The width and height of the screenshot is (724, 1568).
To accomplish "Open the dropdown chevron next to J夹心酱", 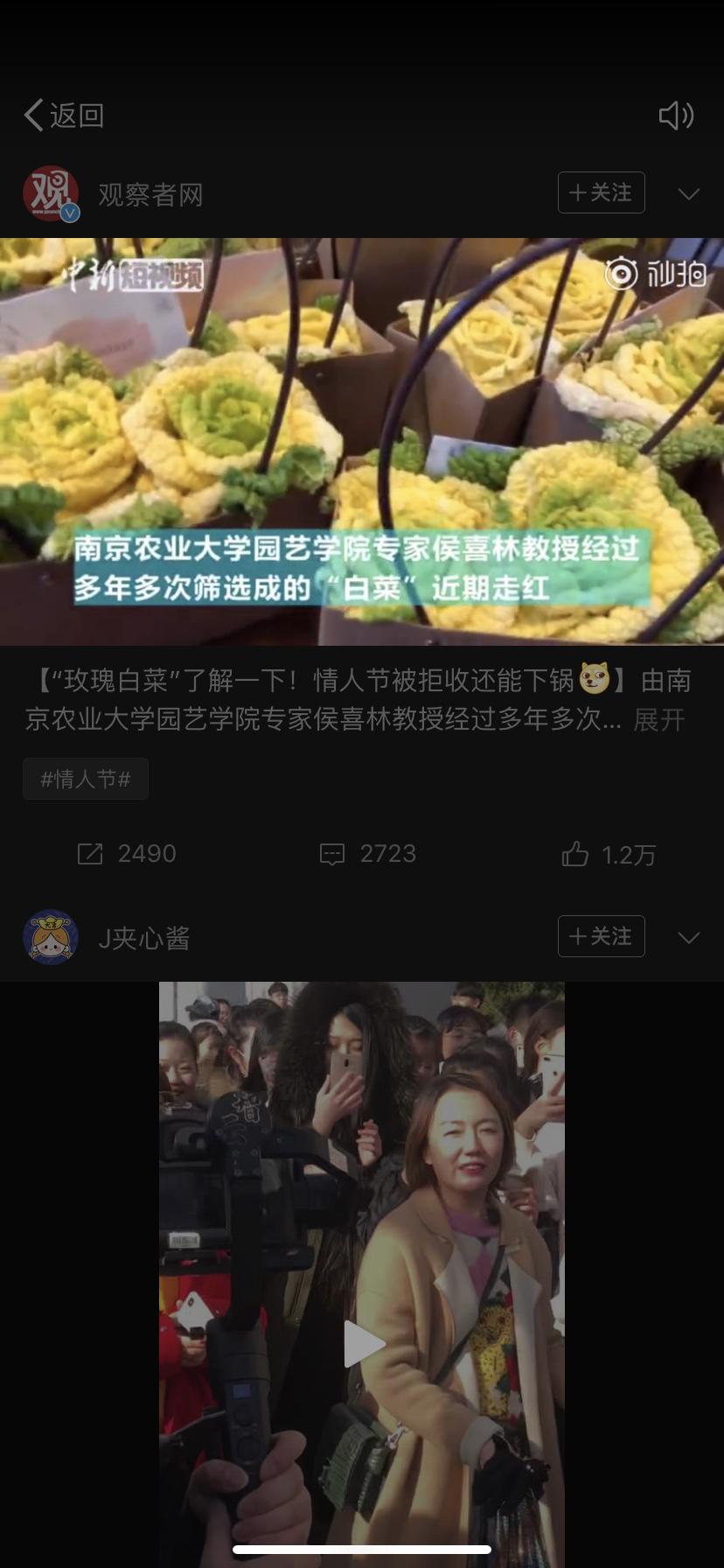I will tap(689, 936).
